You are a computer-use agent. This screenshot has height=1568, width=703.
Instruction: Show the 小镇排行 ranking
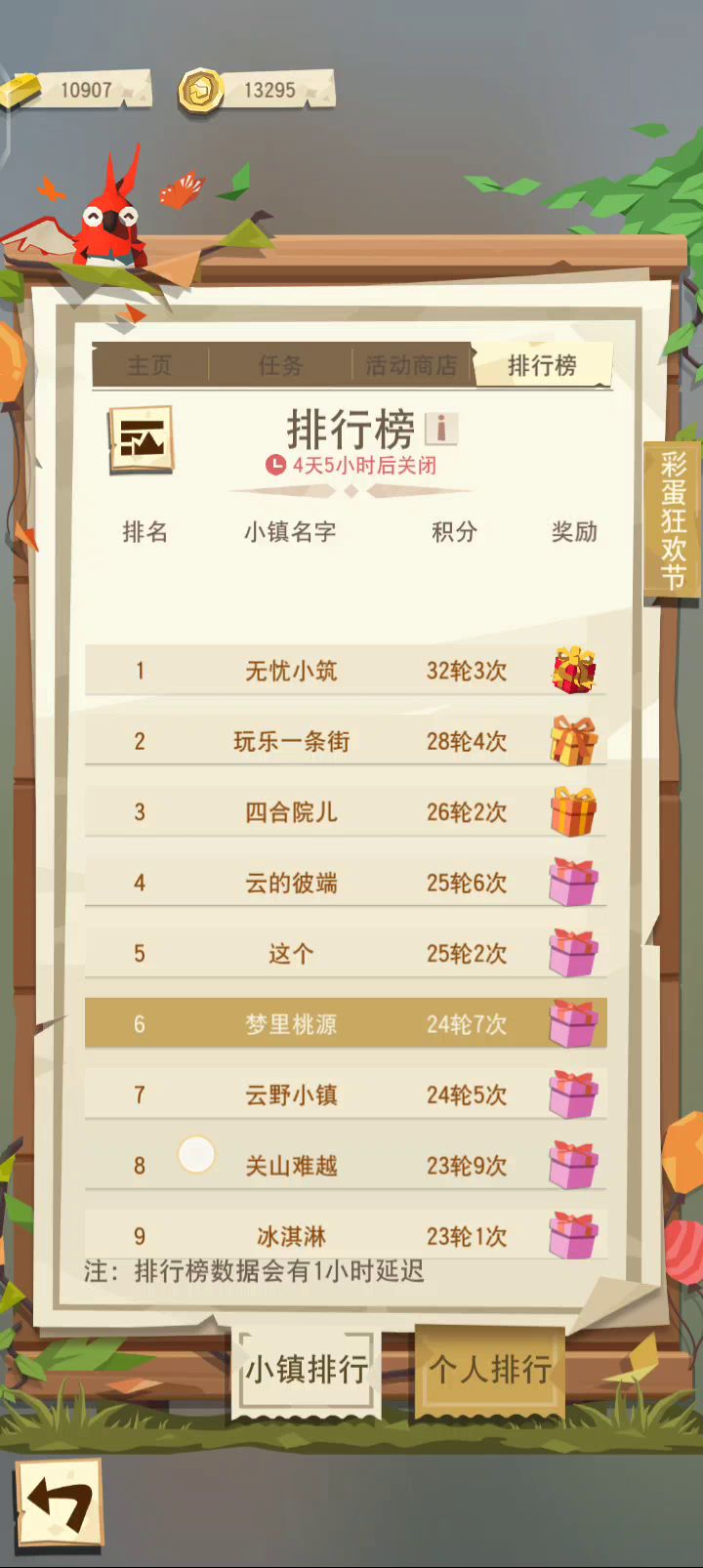tap(307, 1370)
